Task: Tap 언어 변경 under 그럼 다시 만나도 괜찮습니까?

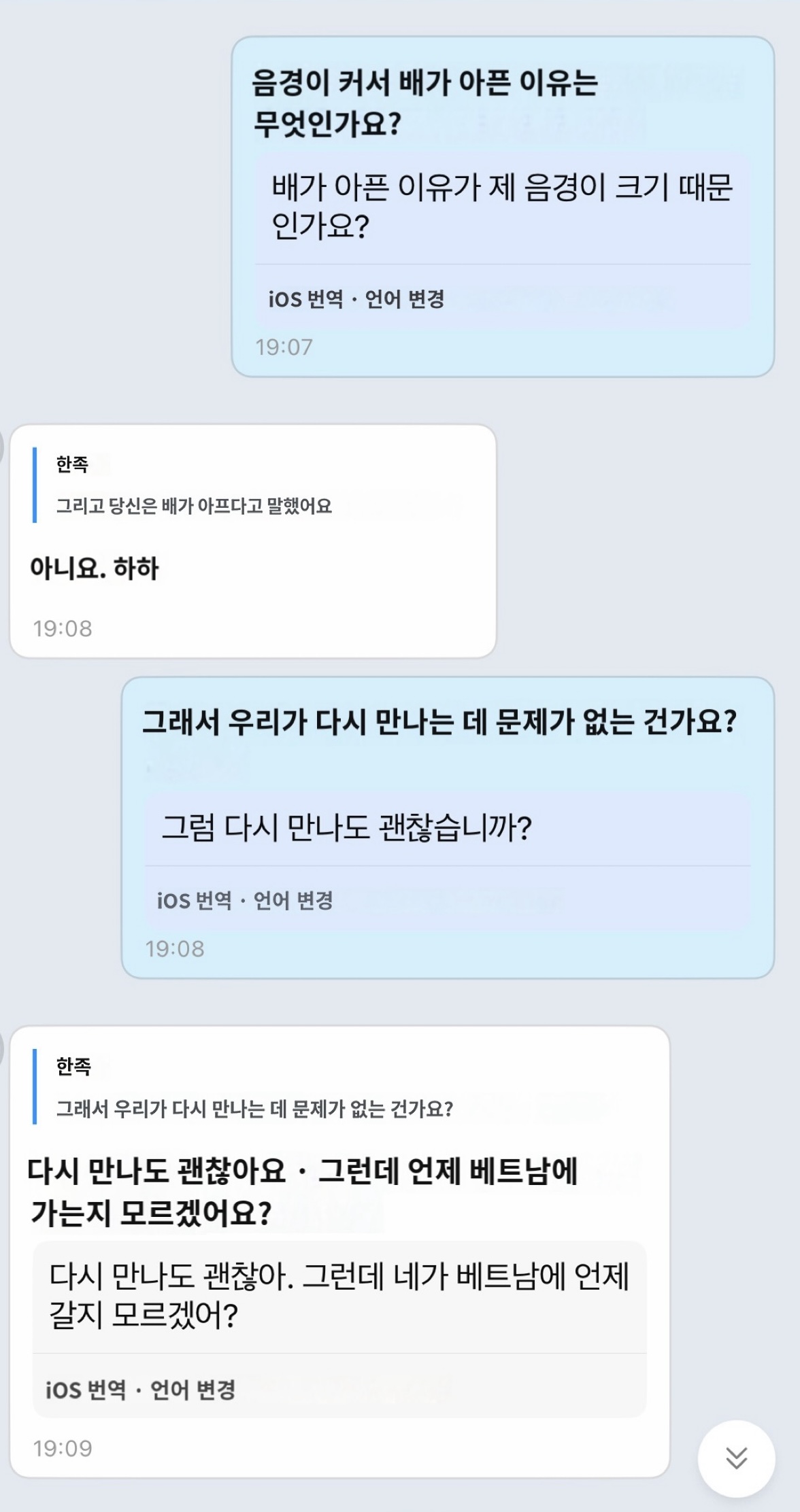Action: point(293,901)
